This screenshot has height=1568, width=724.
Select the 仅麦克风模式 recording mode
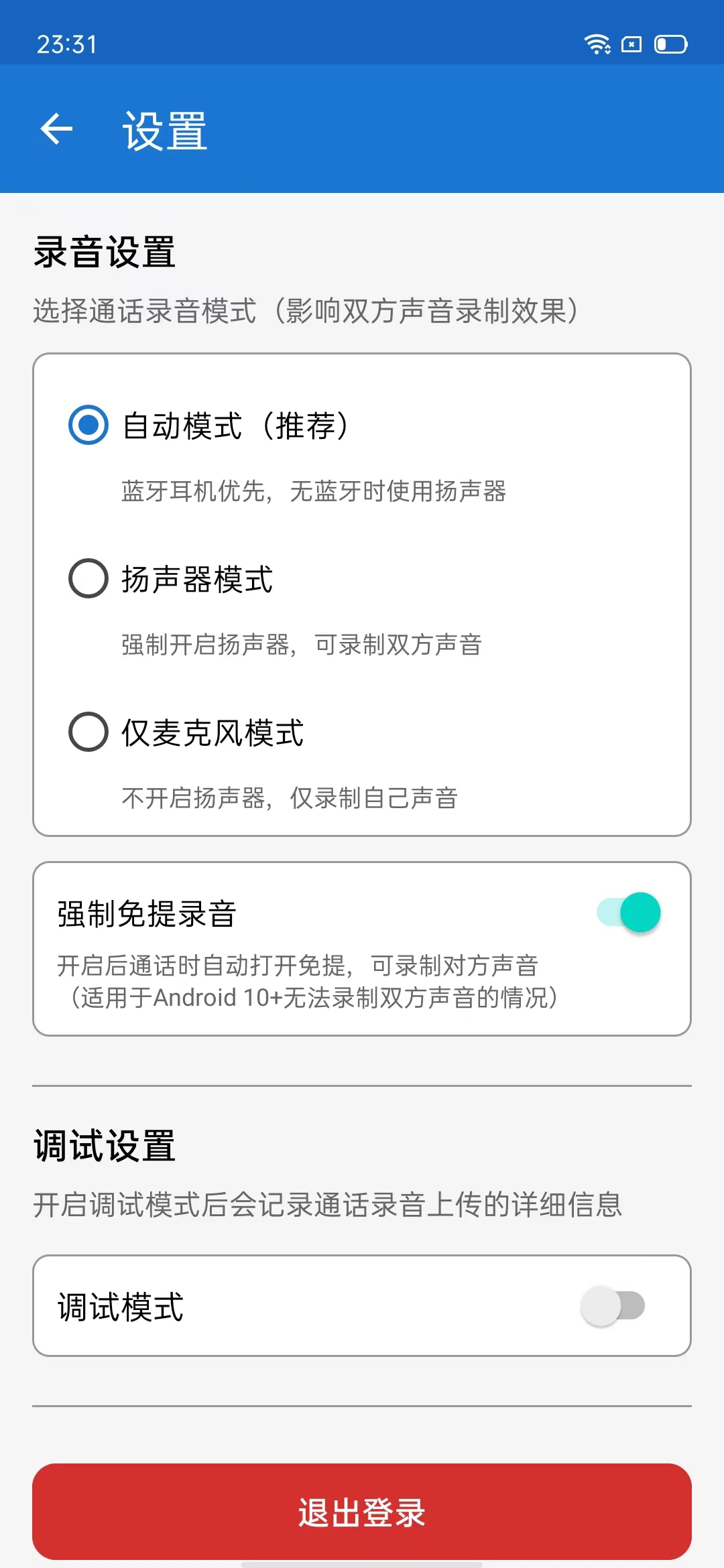point(87,733)
